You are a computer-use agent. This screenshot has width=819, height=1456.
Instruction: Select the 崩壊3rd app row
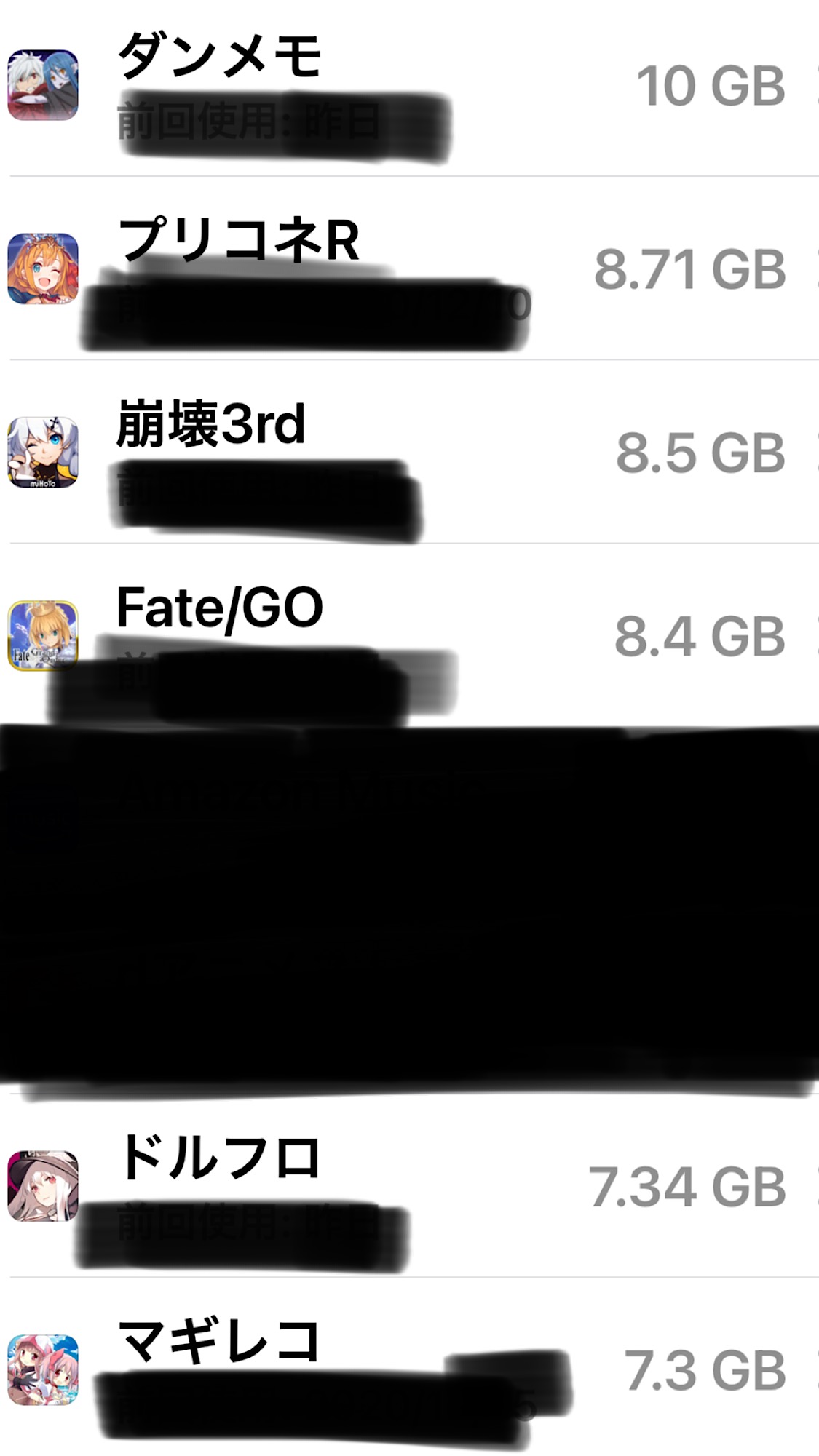pyautogui.click(x=408, y=451)
